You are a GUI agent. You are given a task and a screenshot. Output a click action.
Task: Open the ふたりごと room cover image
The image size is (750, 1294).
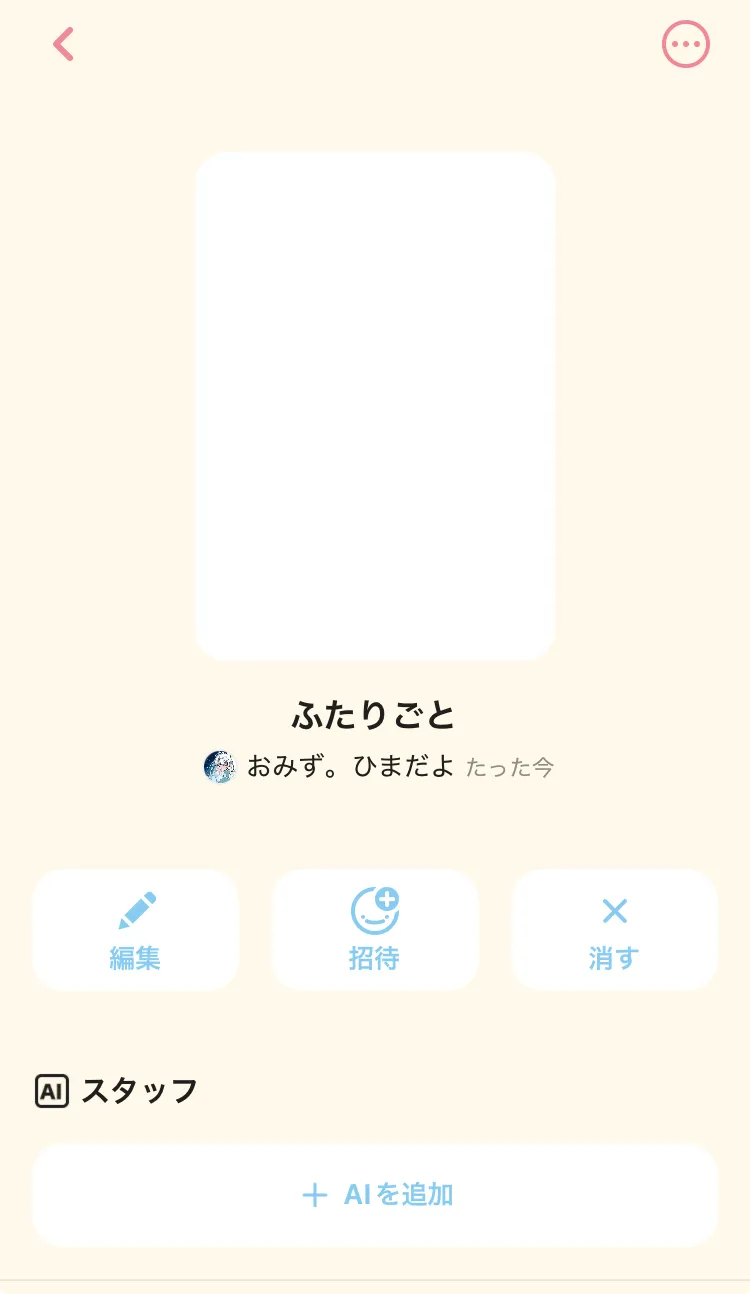(x=375, y=406)
